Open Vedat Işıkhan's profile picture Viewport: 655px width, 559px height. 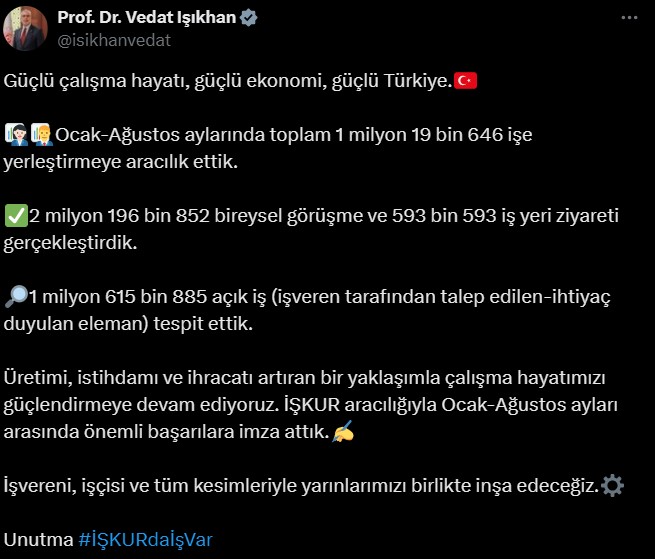click(x=24, y=29)
